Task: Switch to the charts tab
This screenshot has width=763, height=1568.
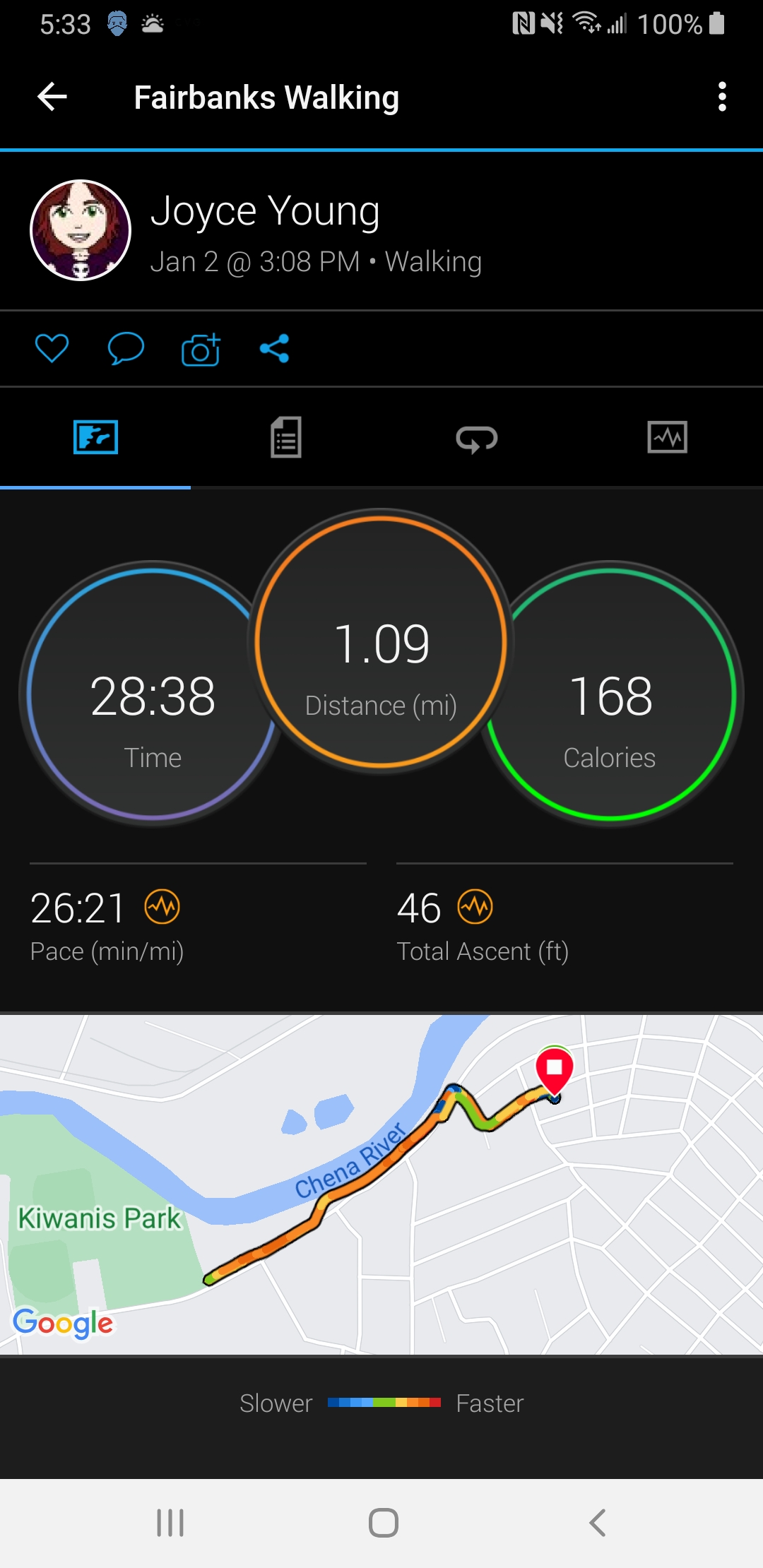Action: pos(668,437)
